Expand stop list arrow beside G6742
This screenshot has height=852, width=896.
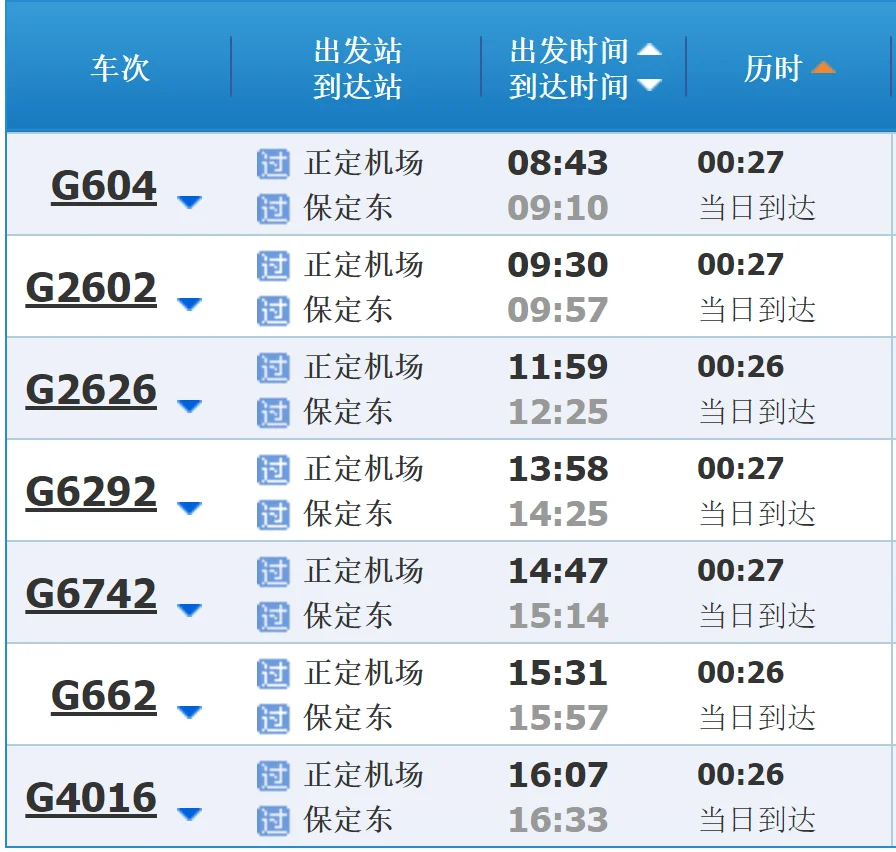point(189,610)
